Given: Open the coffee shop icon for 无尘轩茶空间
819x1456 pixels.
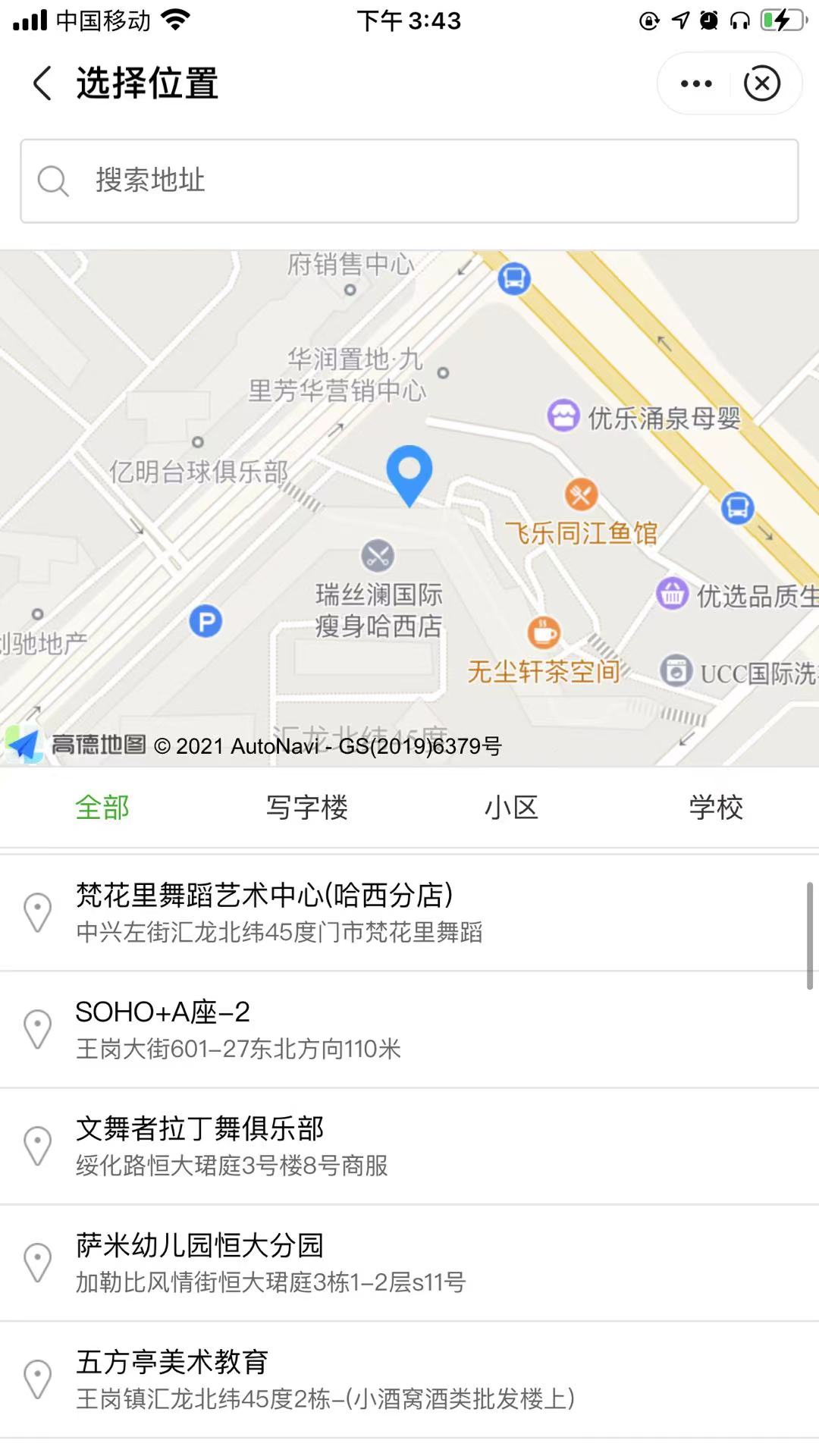Looking at the screenshot, I should tap(543, 630).
